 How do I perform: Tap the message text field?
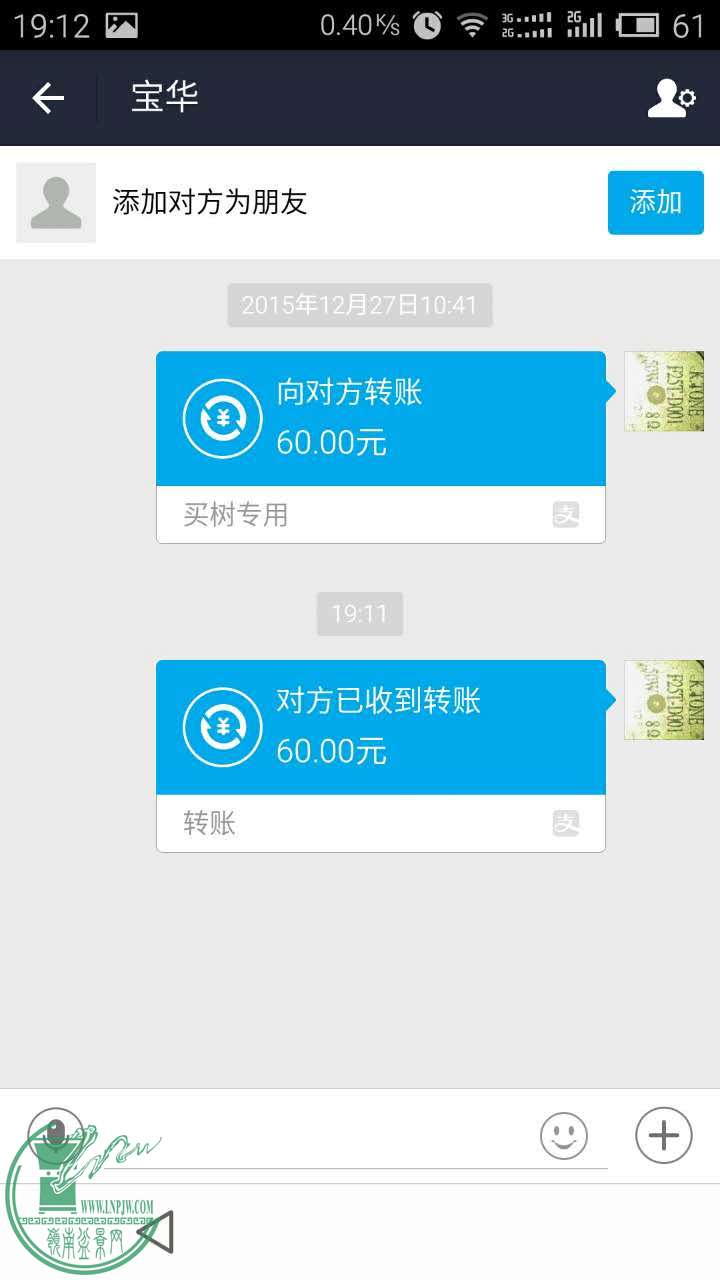pyautogui.click(x=310, y=1138)
